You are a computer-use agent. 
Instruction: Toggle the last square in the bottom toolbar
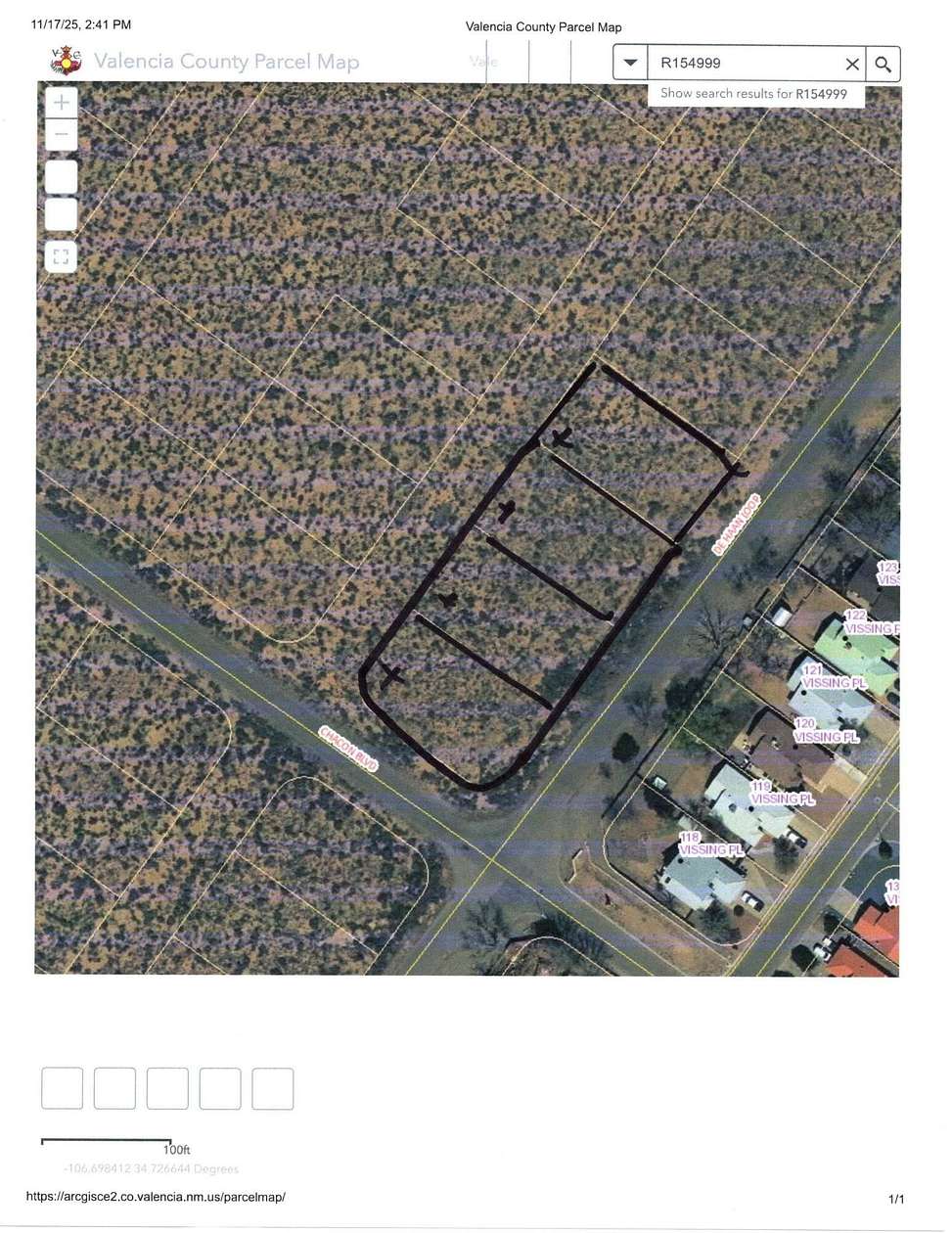pos(273,1088)
